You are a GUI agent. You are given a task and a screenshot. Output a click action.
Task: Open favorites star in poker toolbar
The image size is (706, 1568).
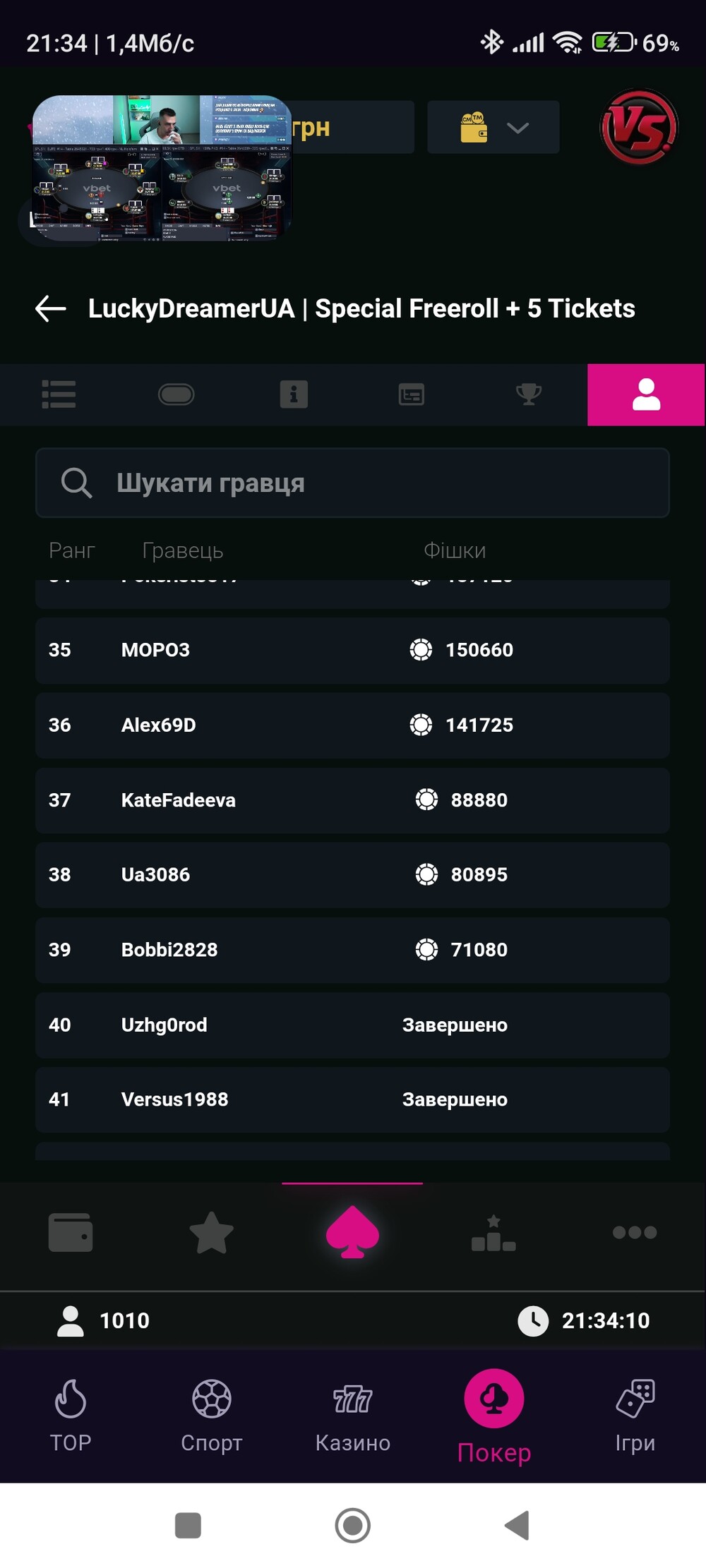coord(211,1232)
